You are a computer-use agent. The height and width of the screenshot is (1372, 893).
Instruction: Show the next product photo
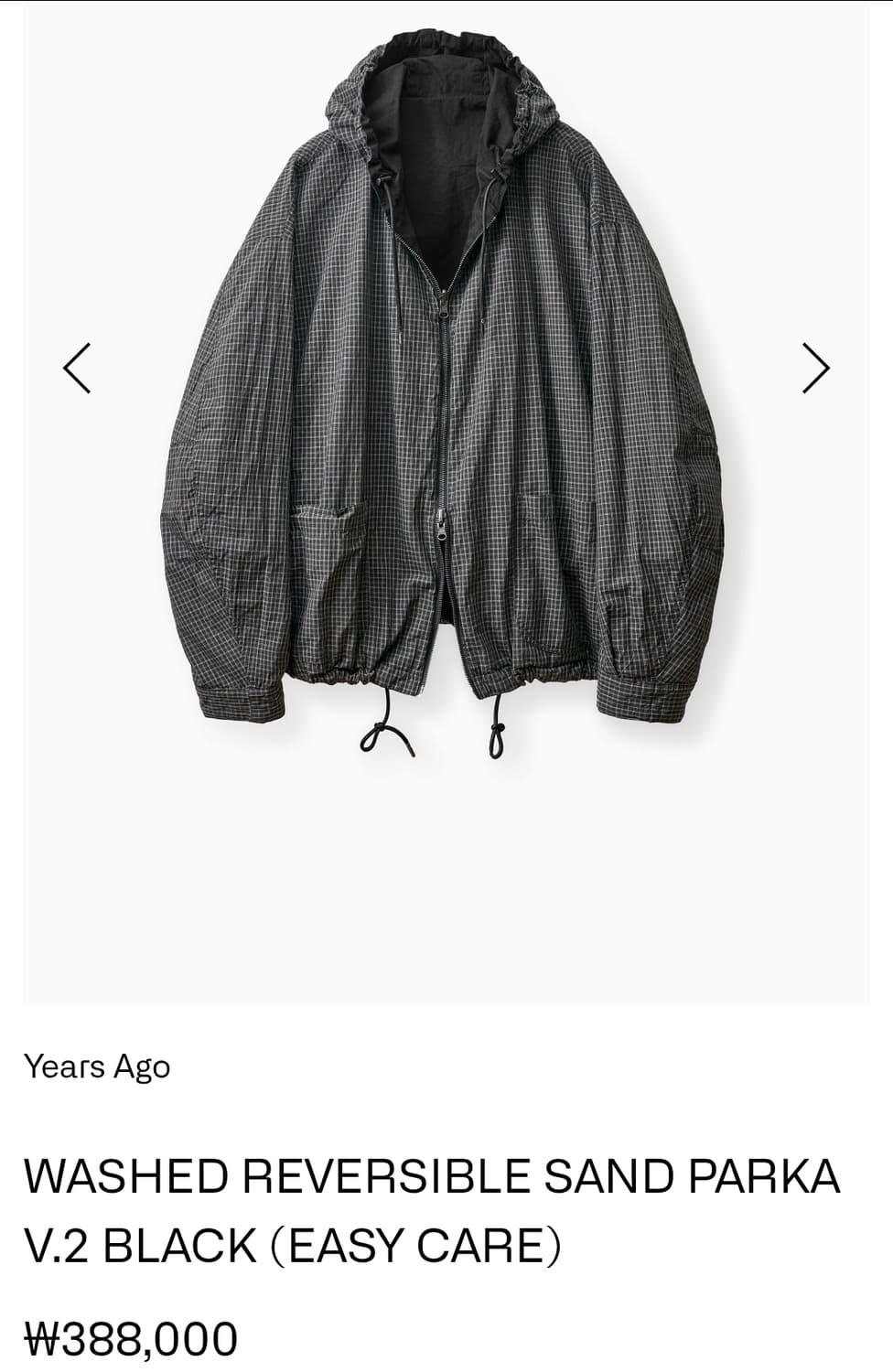point(815,368)
